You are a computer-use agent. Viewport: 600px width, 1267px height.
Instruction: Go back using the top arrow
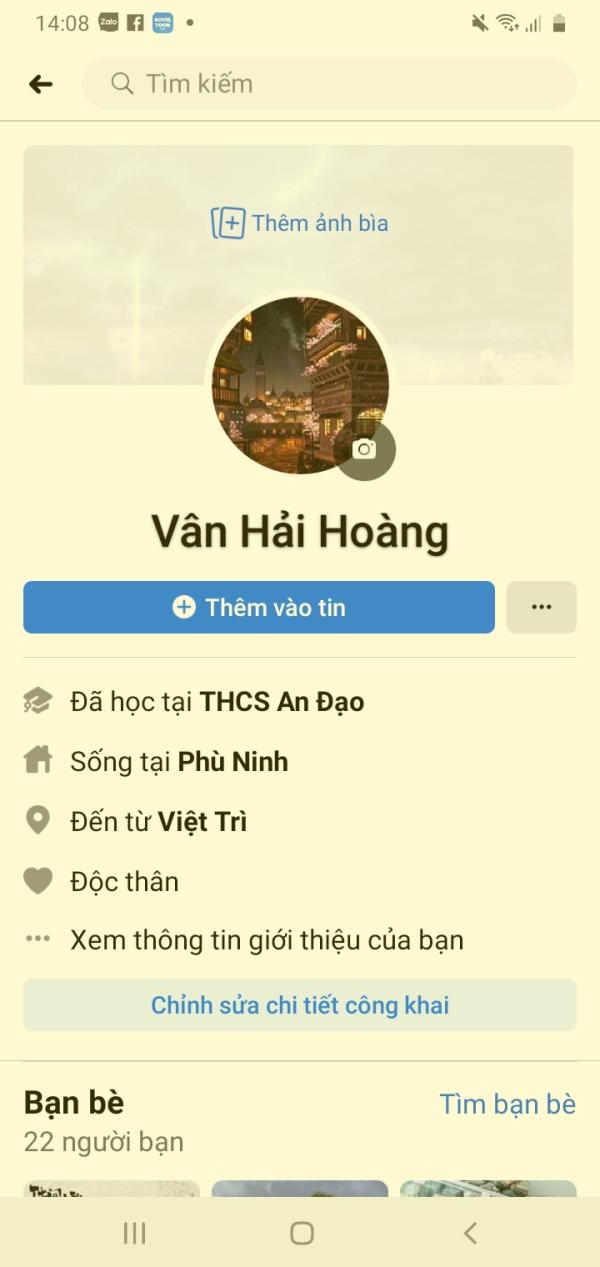40,84
